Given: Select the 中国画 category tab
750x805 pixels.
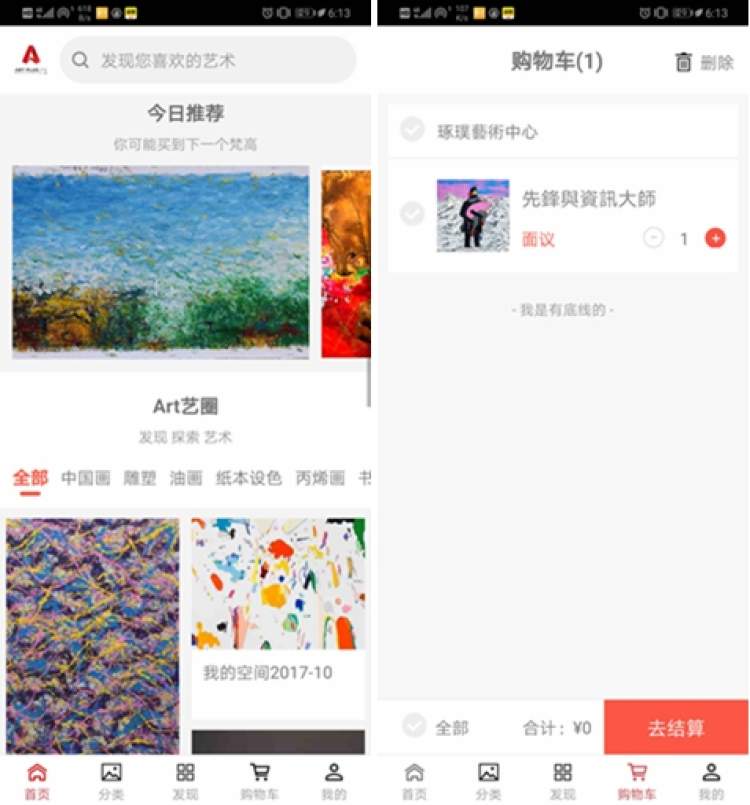Looking at the screenshot, I should (x=85, y=478).
